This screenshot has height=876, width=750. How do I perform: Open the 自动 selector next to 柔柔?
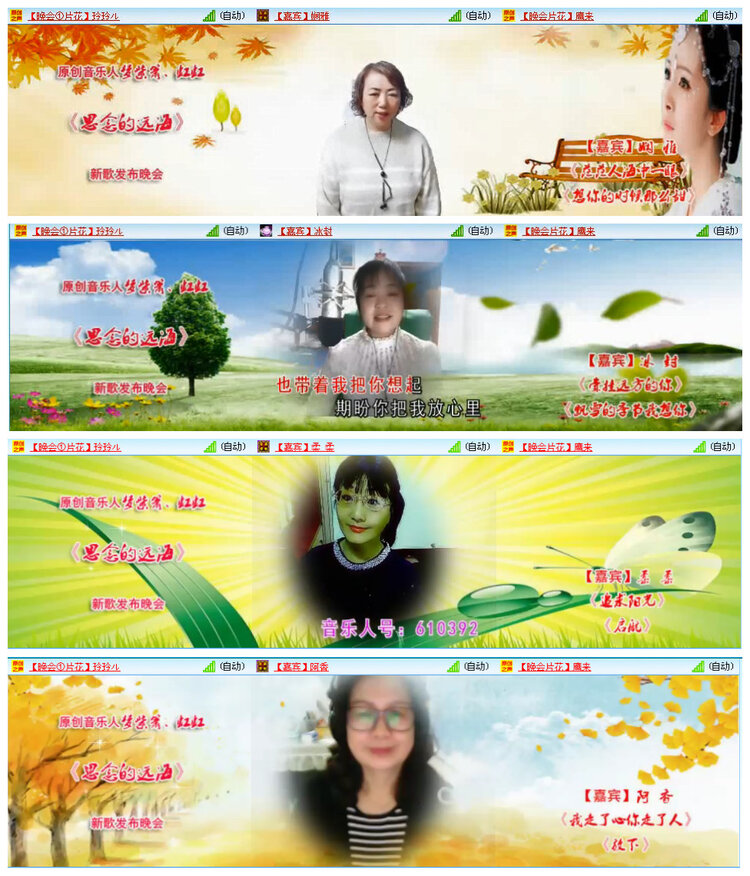[478, 447]
